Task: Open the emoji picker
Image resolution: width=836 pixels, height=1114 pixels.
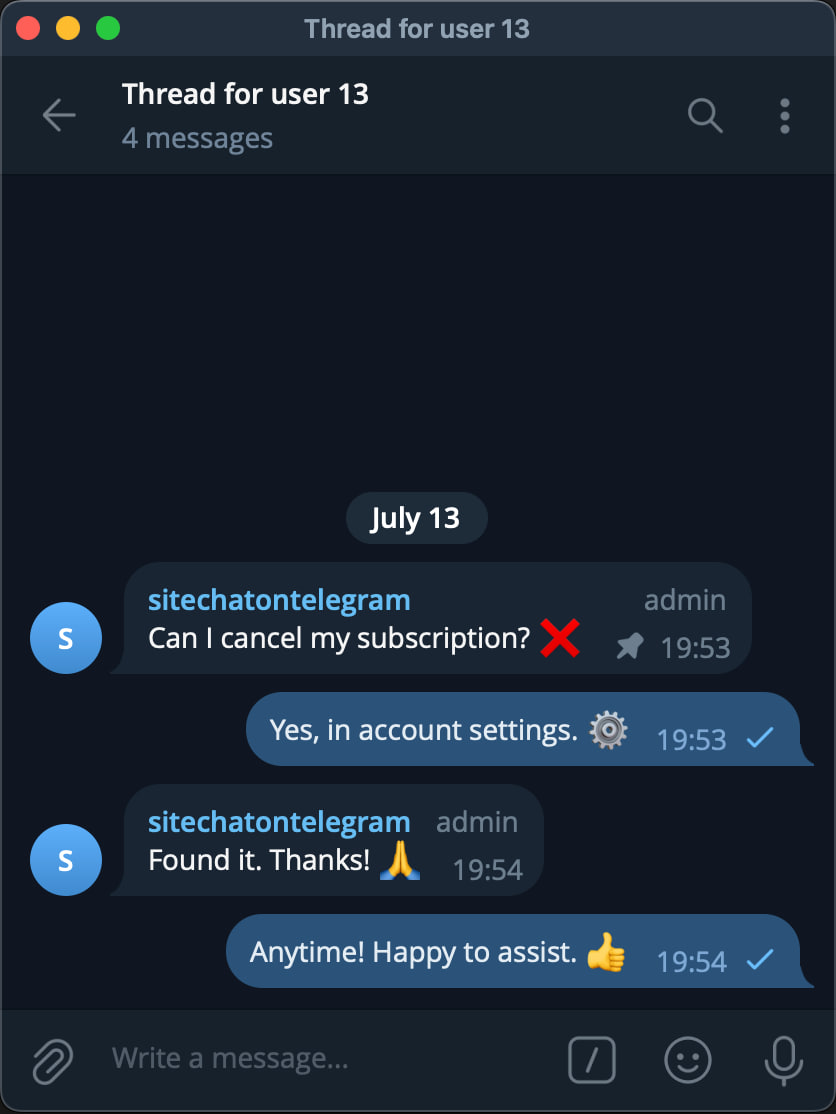Action: coord(688,1060)
